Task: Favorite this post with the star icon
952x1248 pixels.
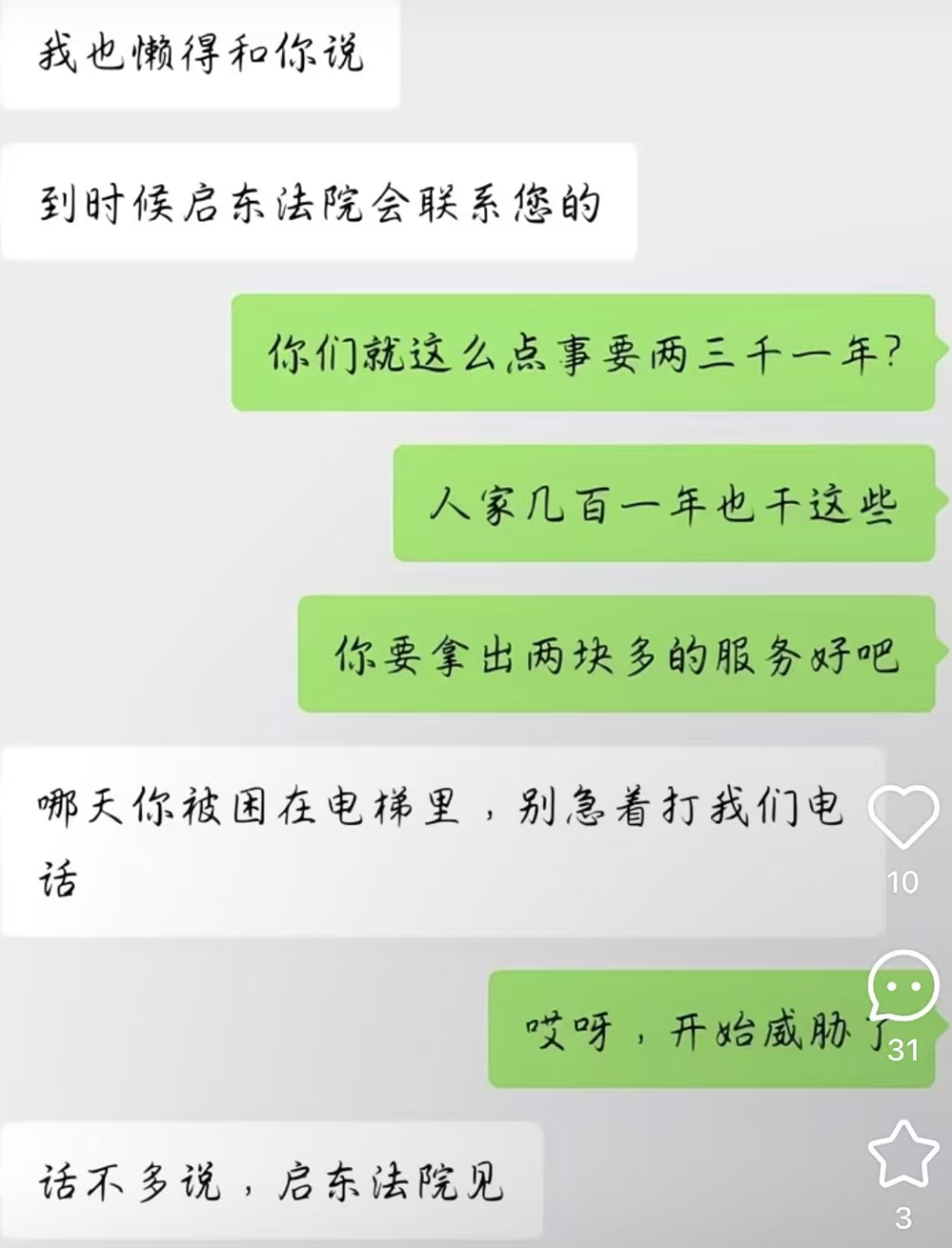Action: 903,1155
